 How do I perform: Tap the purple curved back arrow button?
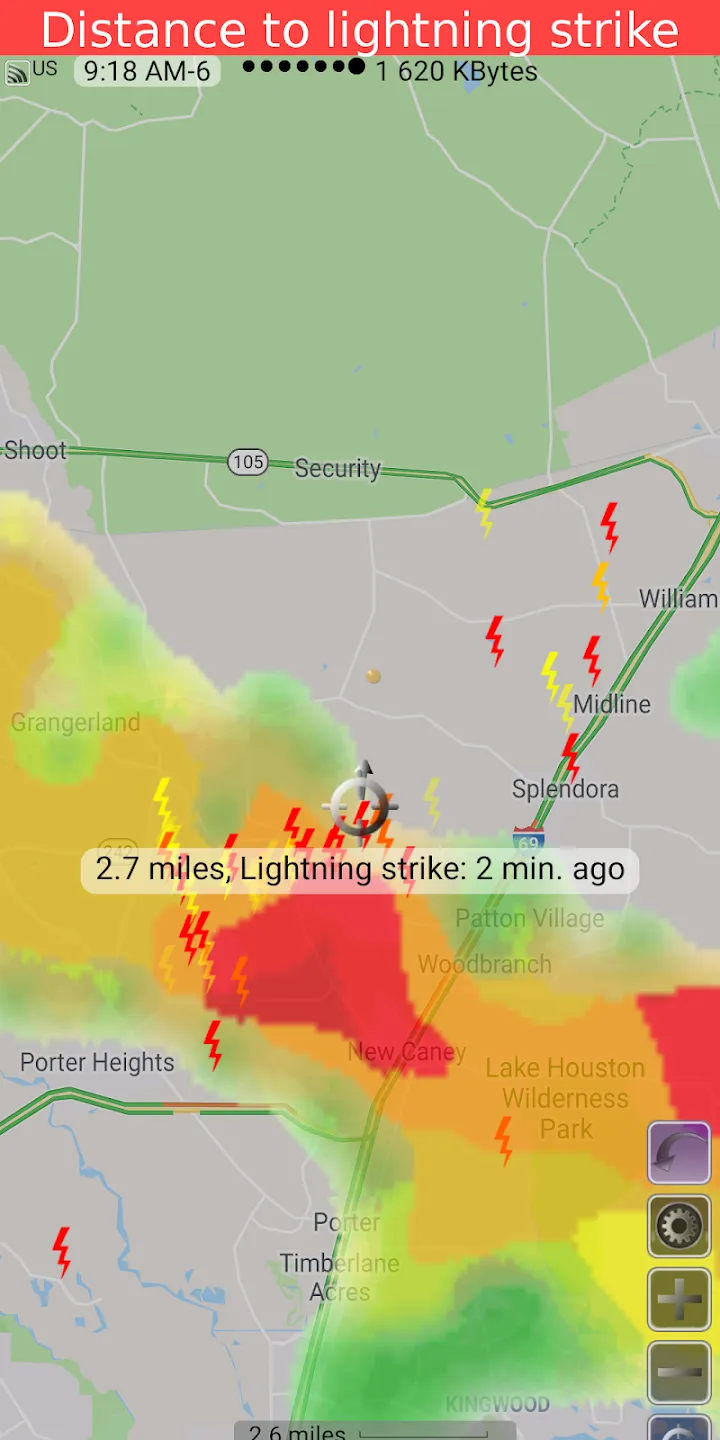(x=679, y=1153)
